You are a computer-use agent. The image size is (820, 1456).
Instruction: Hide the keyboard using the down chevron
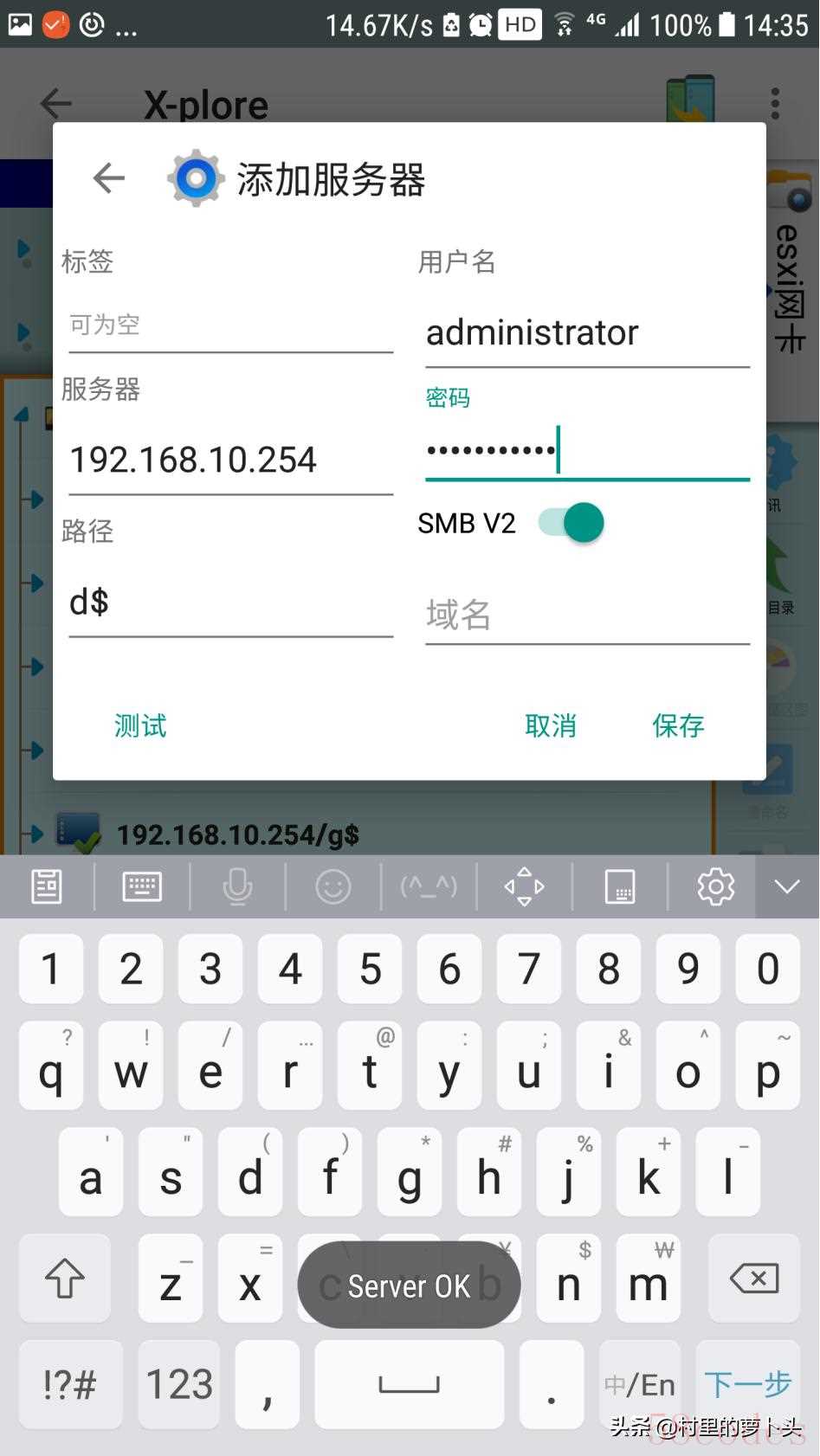pos(787,887)
